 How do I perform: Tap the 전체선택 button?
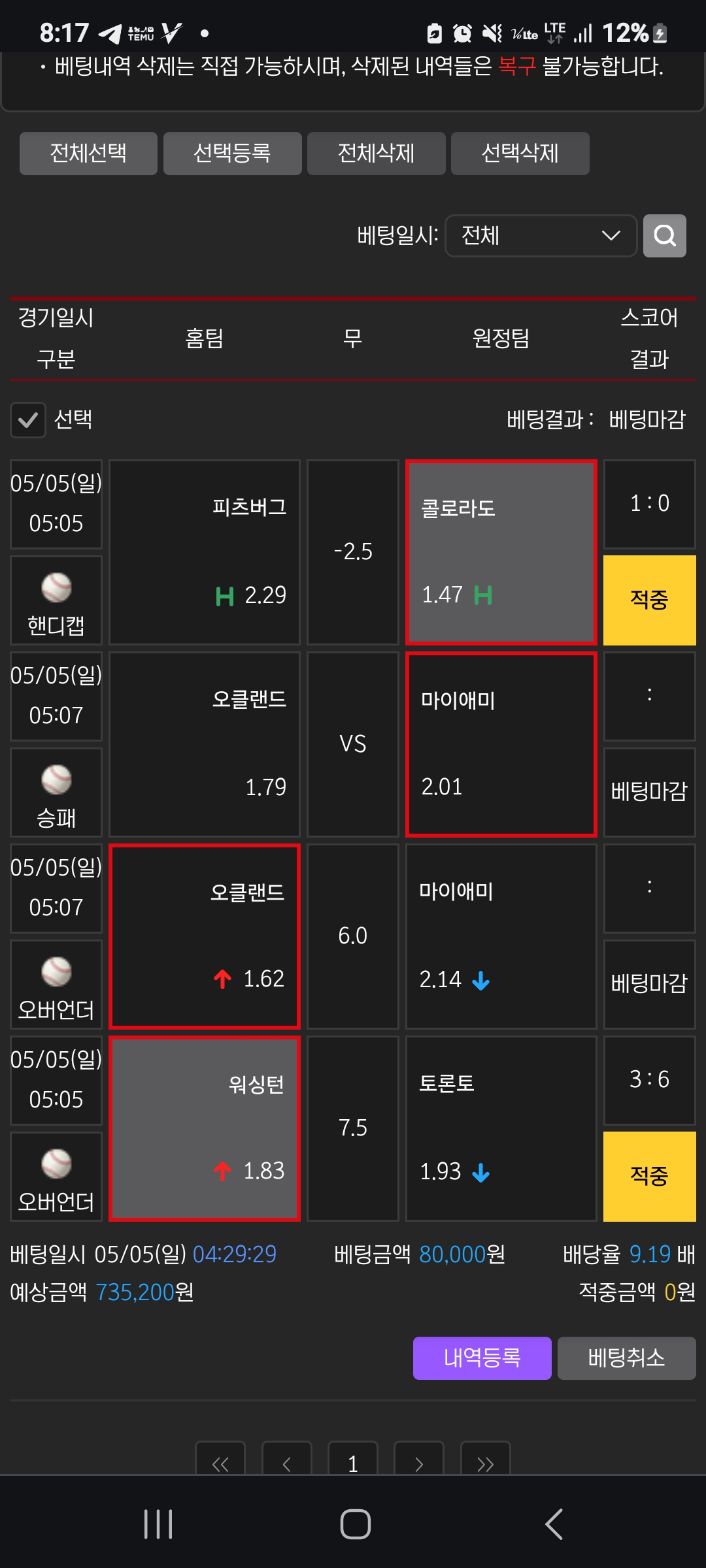[88, 154]
